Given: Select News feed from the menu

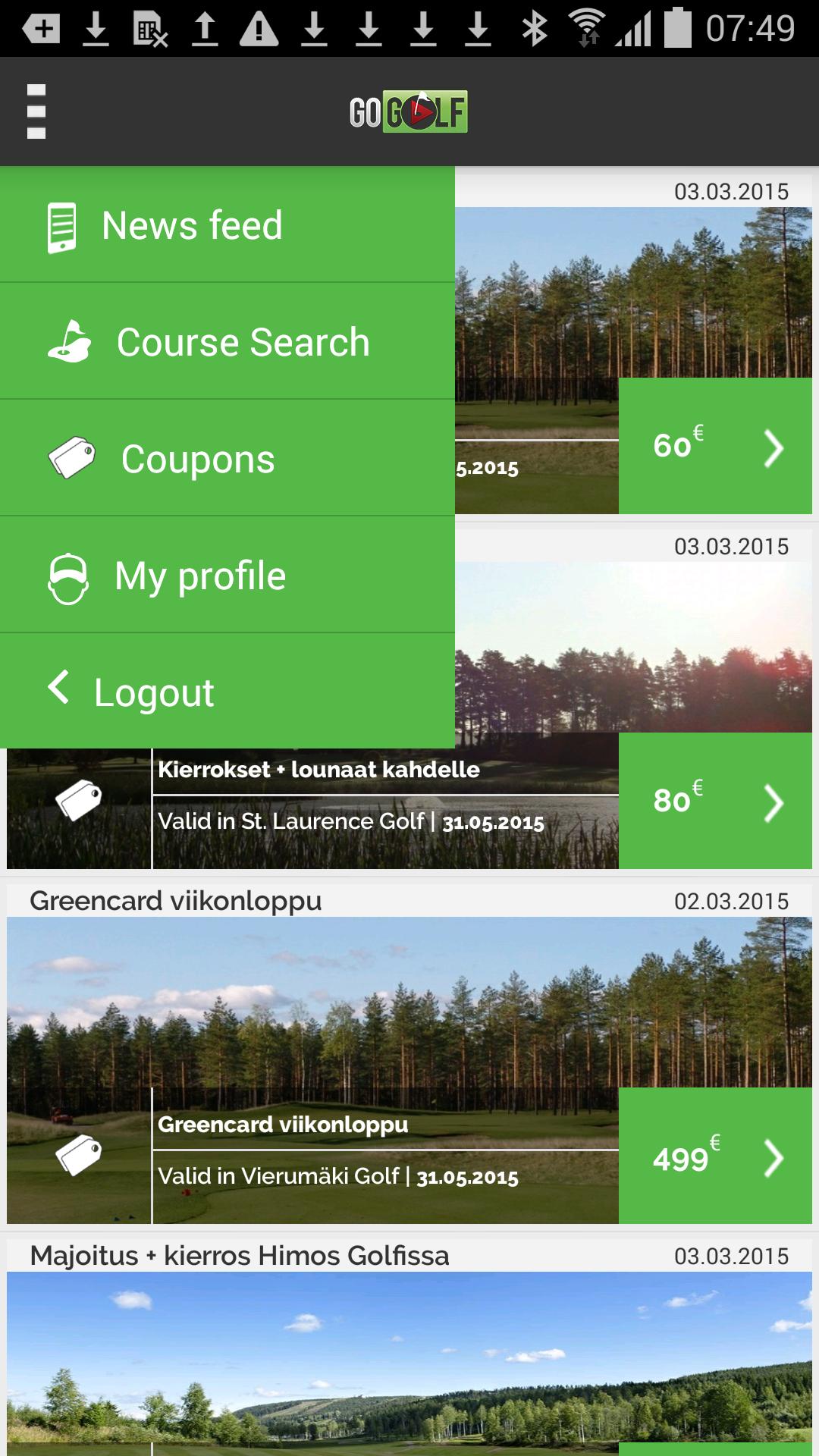Looking at the screenshot, I should point(190,226).
